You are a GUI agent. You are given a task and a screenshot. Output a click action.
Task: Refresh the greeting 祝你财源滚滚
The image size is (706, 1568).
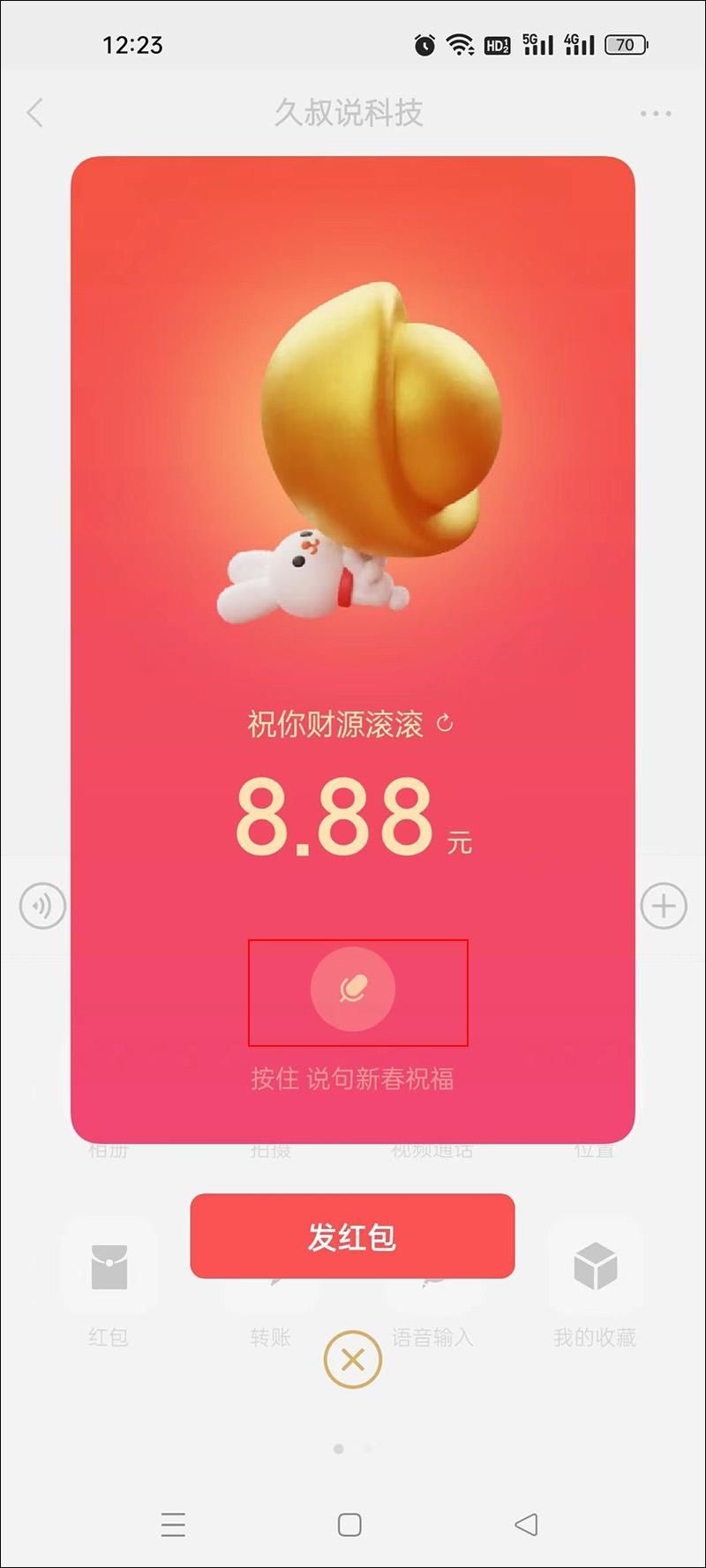(445, 724)
